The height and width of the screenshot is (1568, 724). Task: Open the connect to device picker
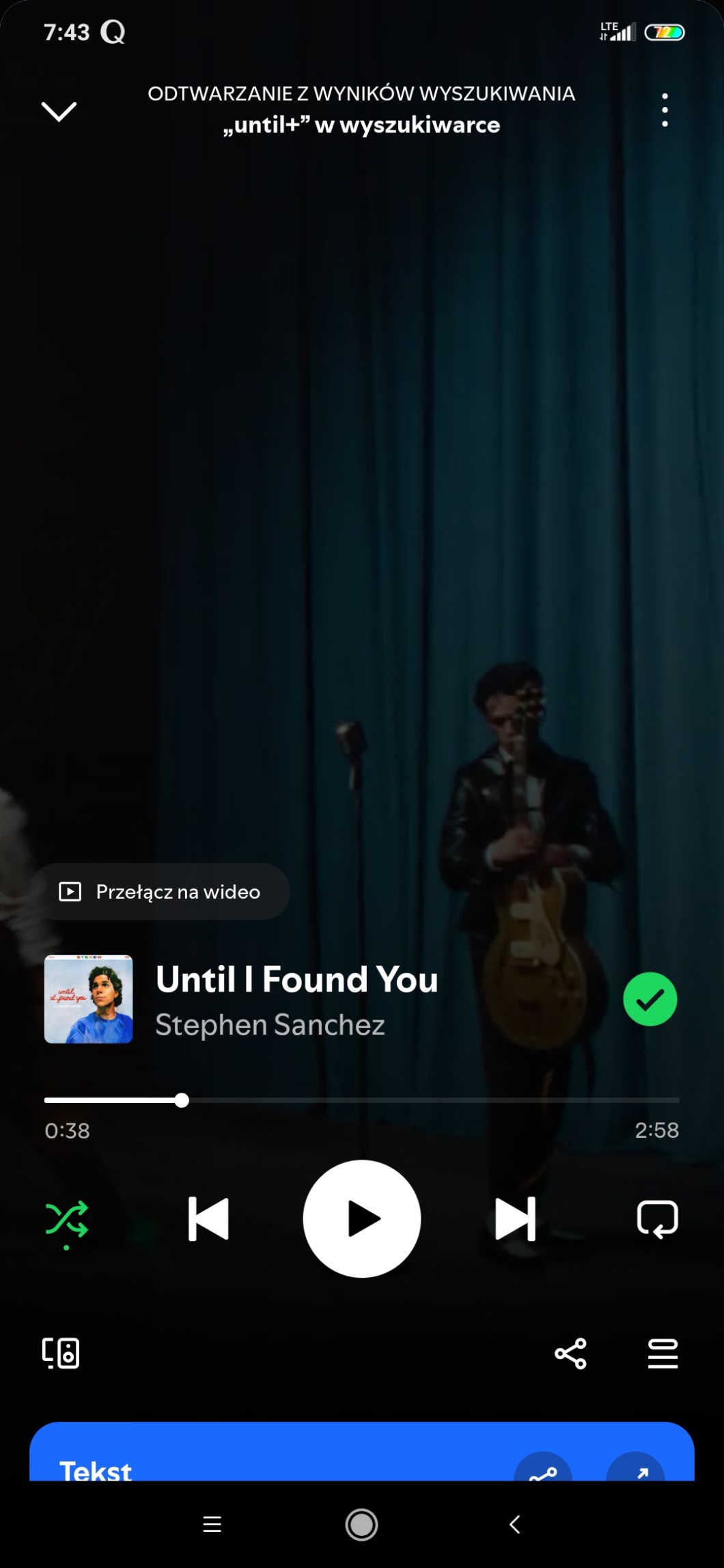[x=61, y=1353]
